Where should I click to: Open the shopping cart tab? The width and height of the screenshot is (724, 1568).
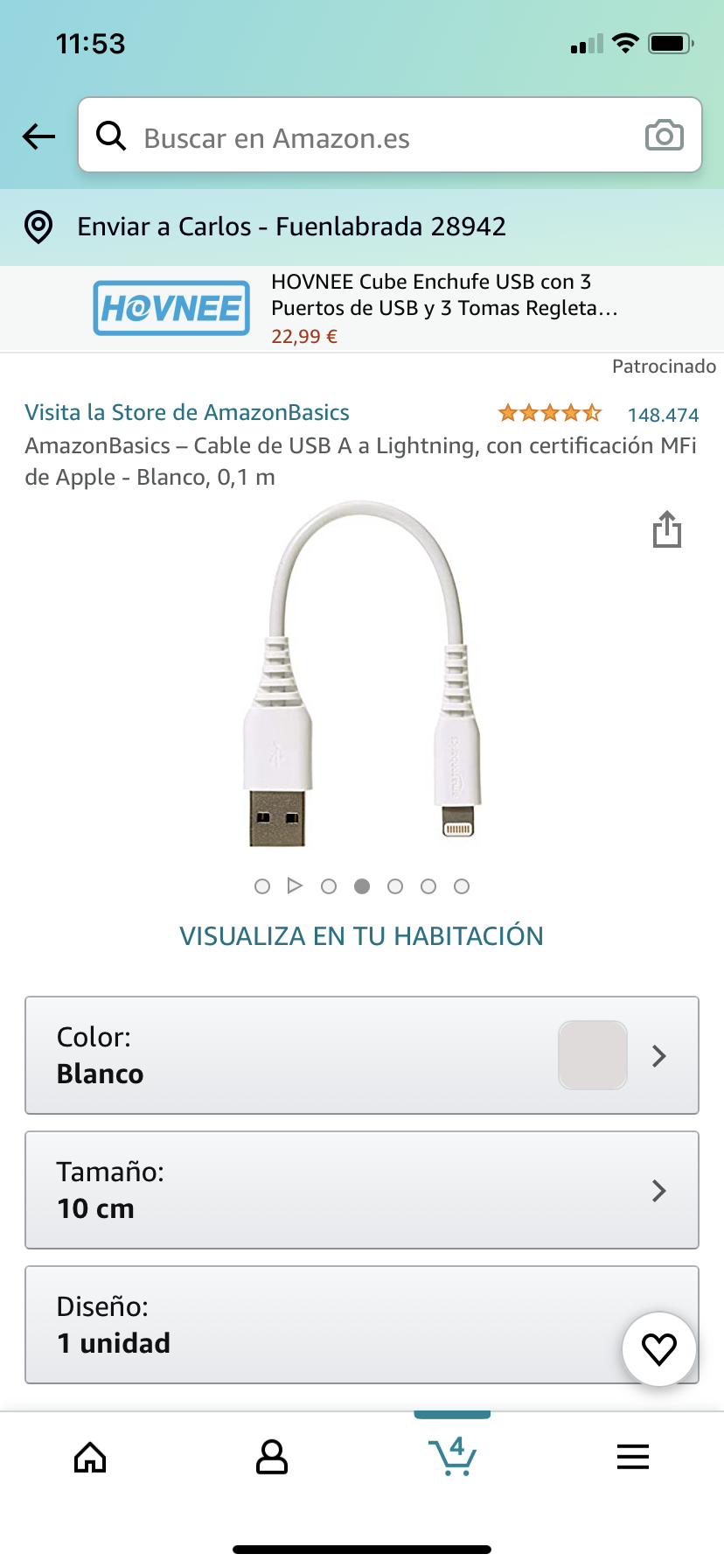point(452,1458)
